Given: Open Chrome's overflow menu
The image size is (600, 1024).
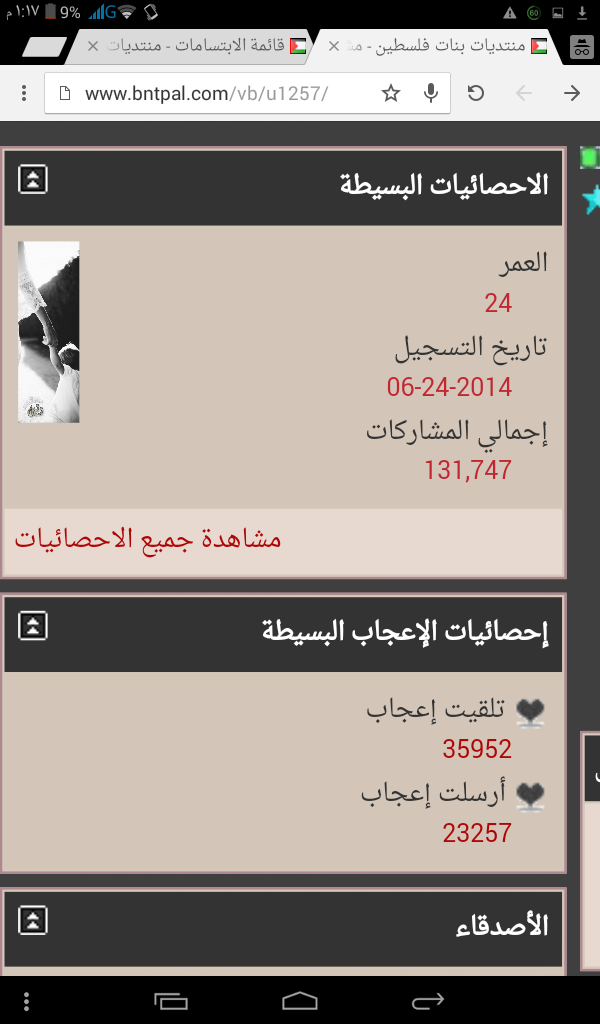Looking at the screenshot, I should (24, 93).
